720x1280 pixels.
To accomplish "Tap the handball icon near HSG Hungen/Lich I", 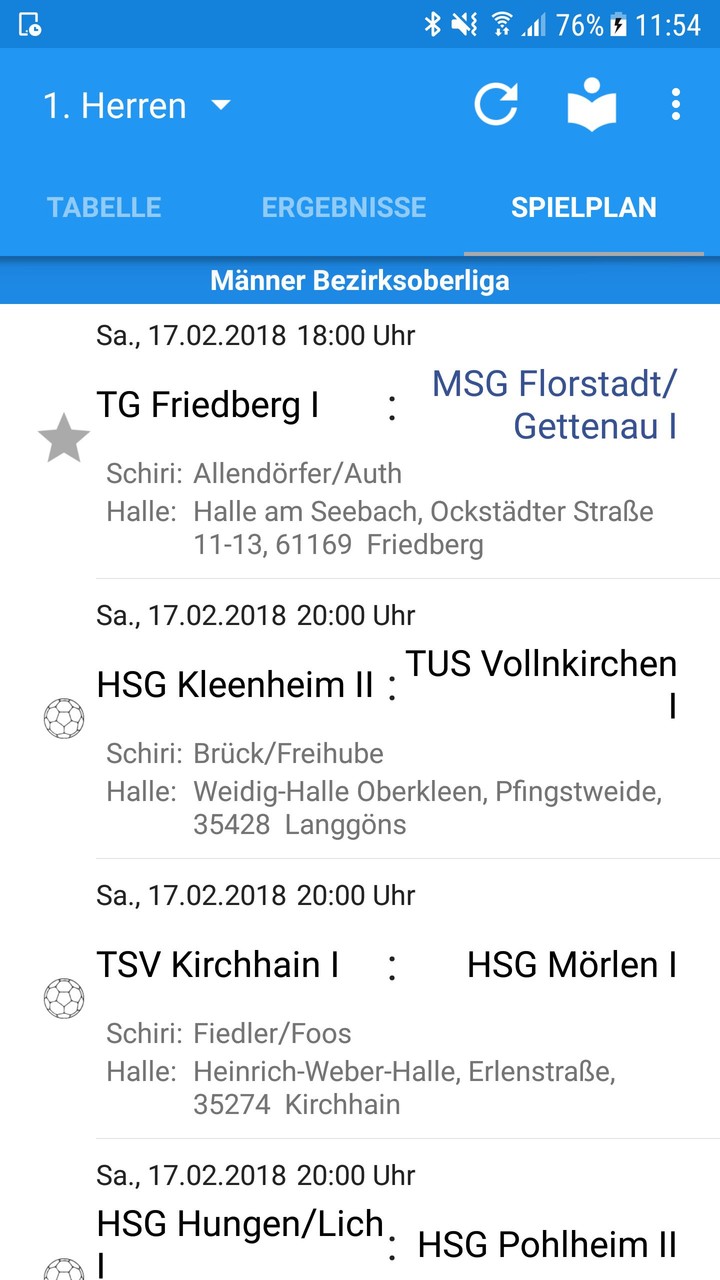I will [x=64, y=1272].
